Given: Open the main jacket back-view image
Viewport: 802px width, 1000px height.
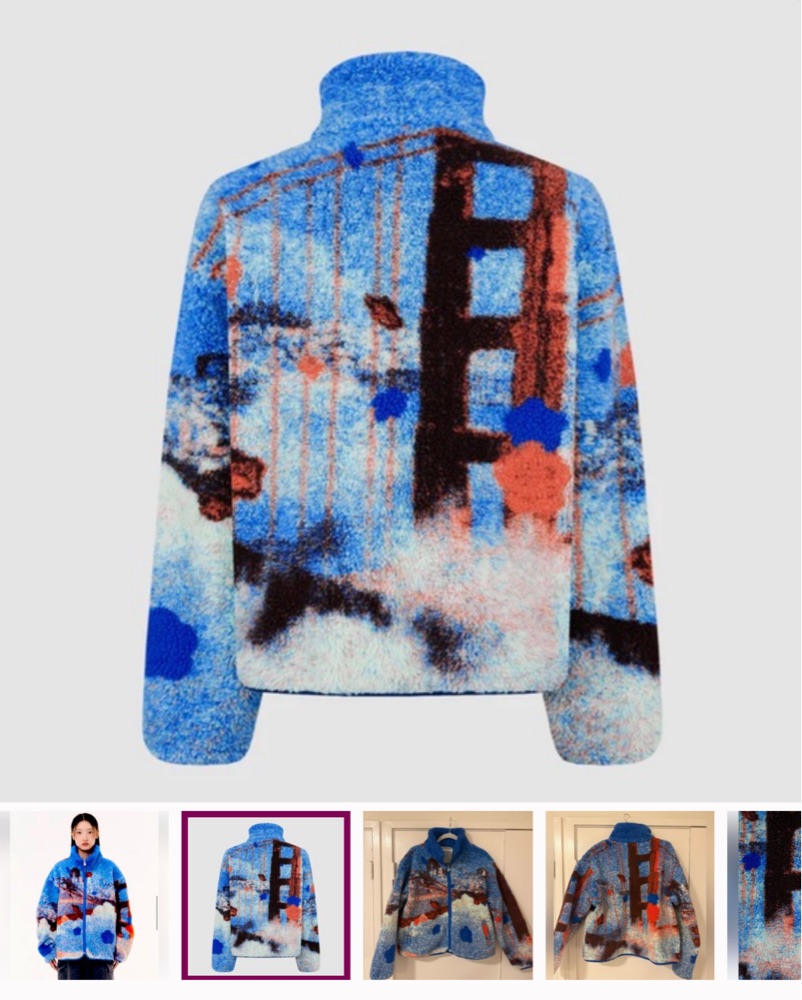Looking at the screenshot, I should pos(401,400).
